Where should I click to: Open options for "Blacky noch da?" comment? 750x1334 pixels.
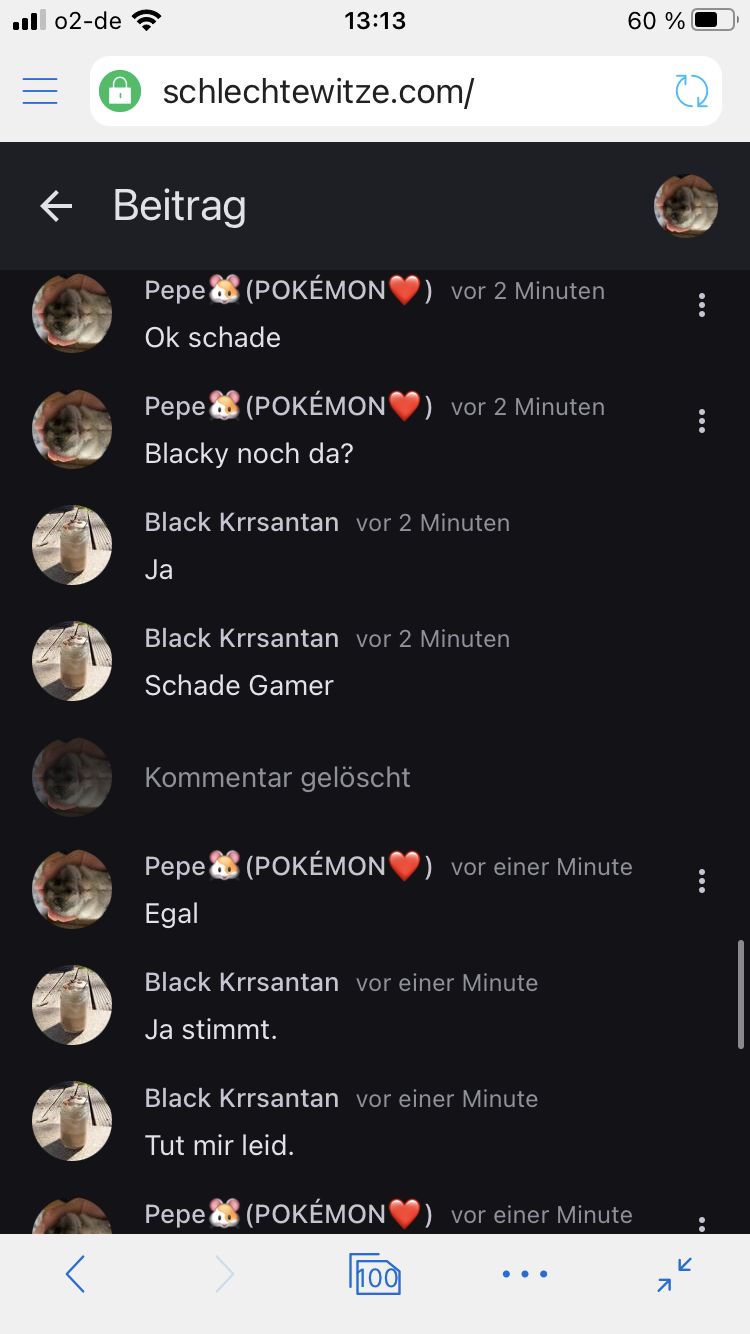click(702, 421)
